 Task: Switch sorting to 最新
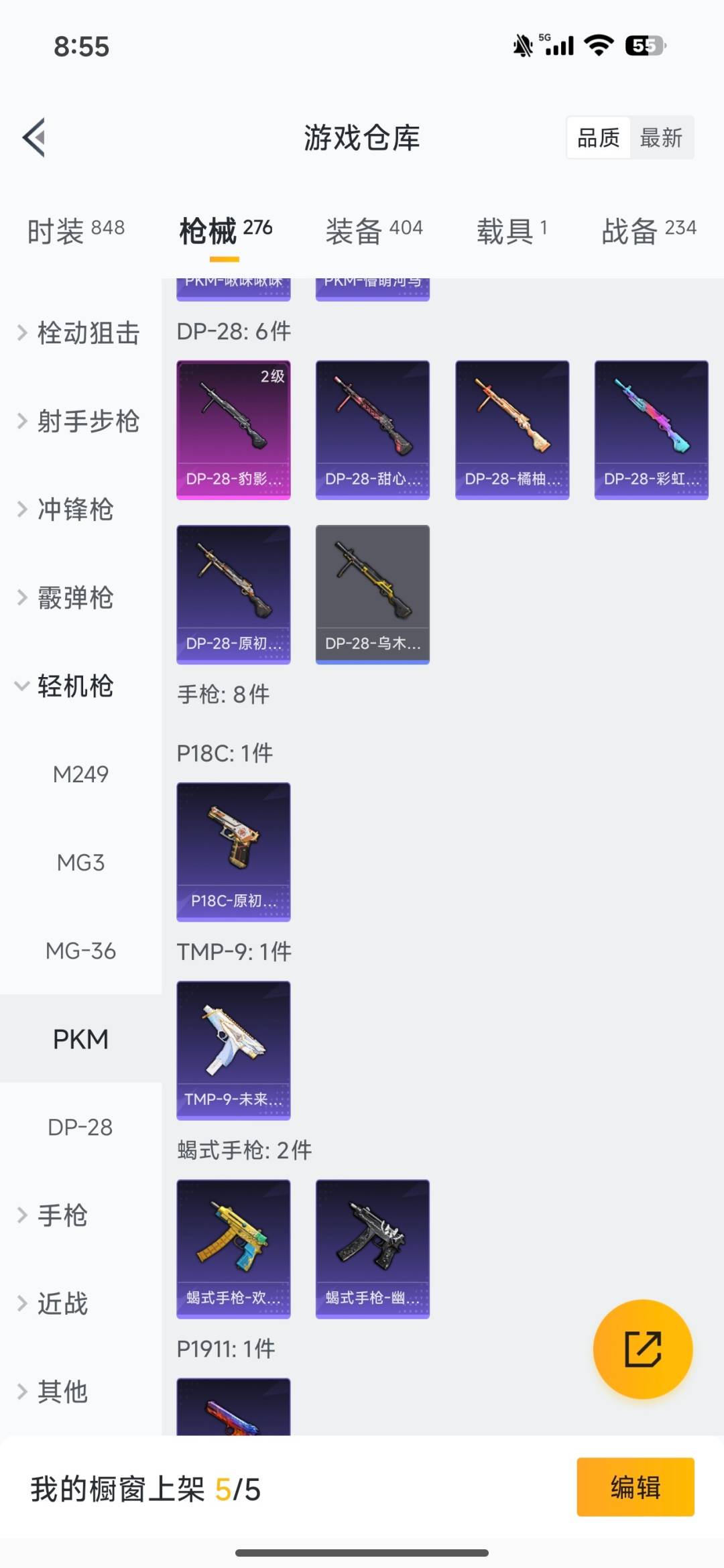(x=662, y=137)
